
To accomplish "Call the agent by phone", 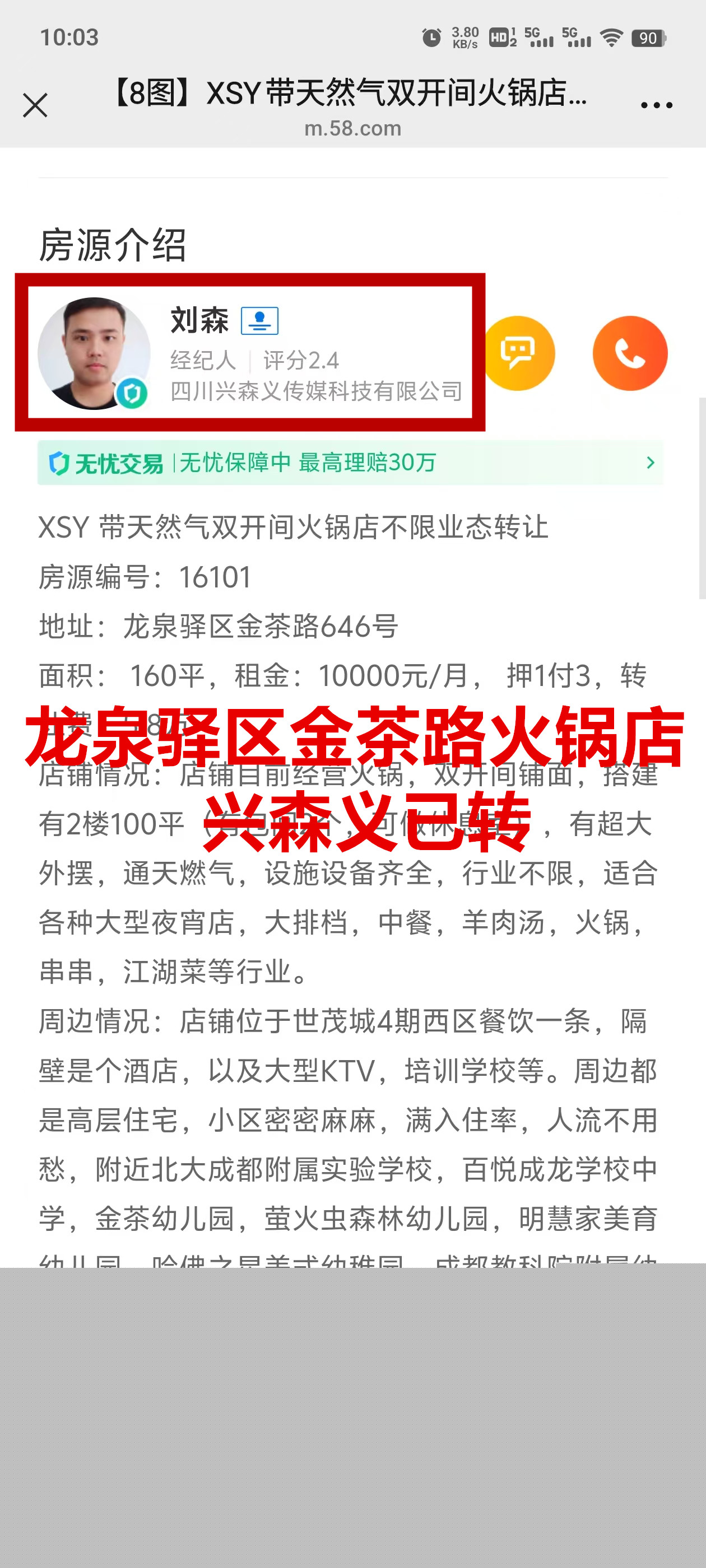I will pyautogui.click(x=629, y=353).
